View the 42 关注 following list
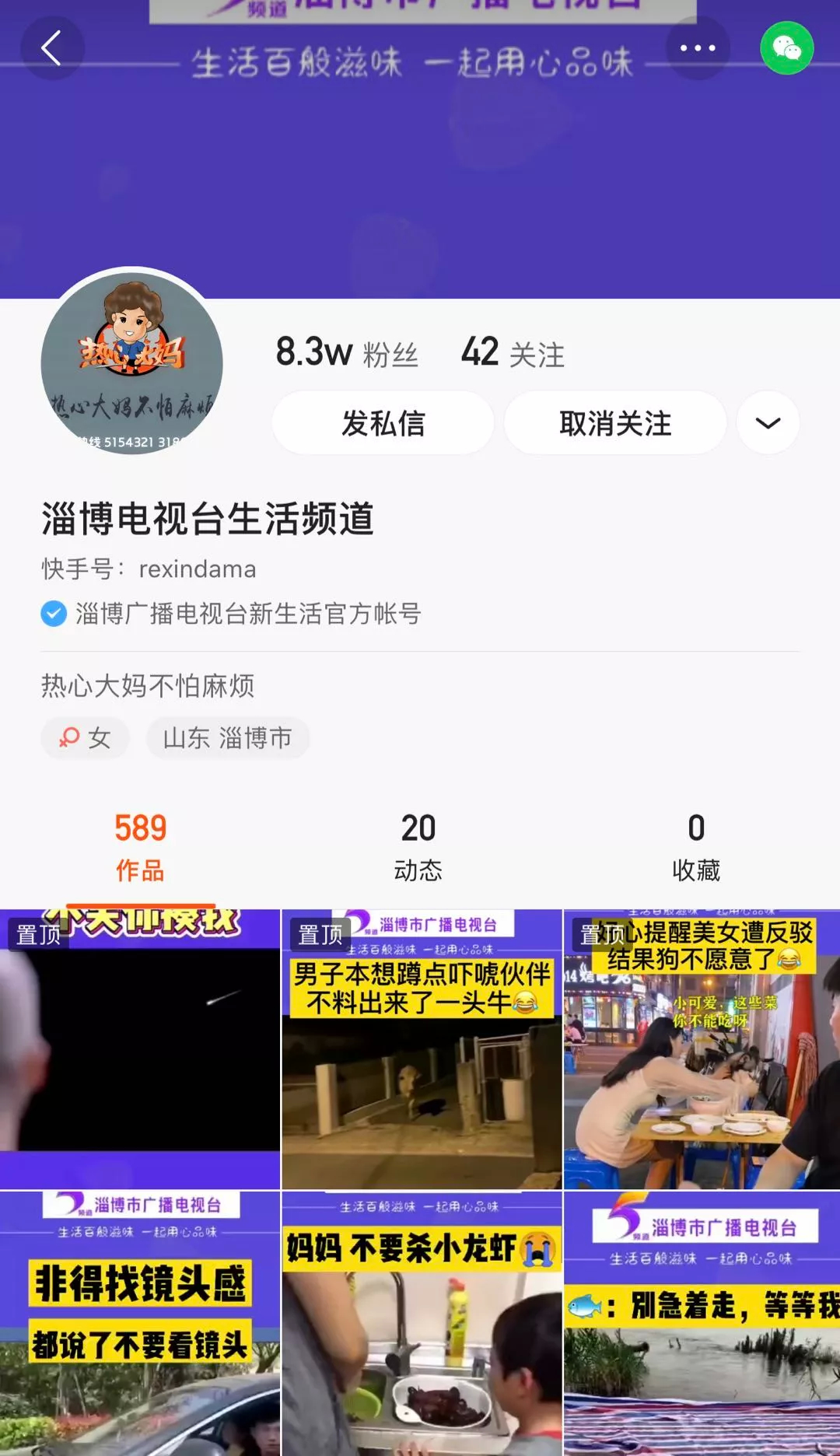 [x=513, y=353]
